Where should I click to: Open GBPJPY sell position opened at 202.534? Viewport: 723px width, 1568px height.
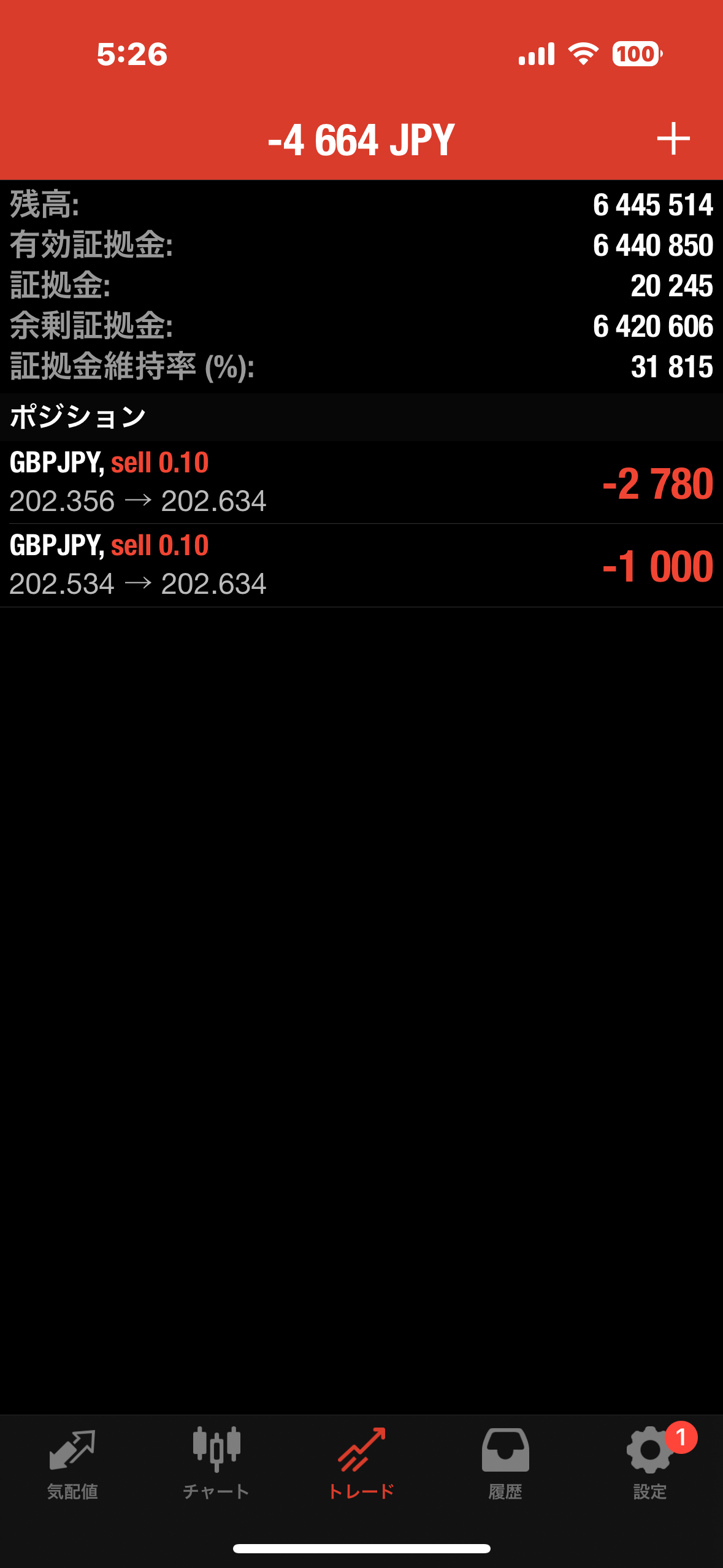(361, 565)
